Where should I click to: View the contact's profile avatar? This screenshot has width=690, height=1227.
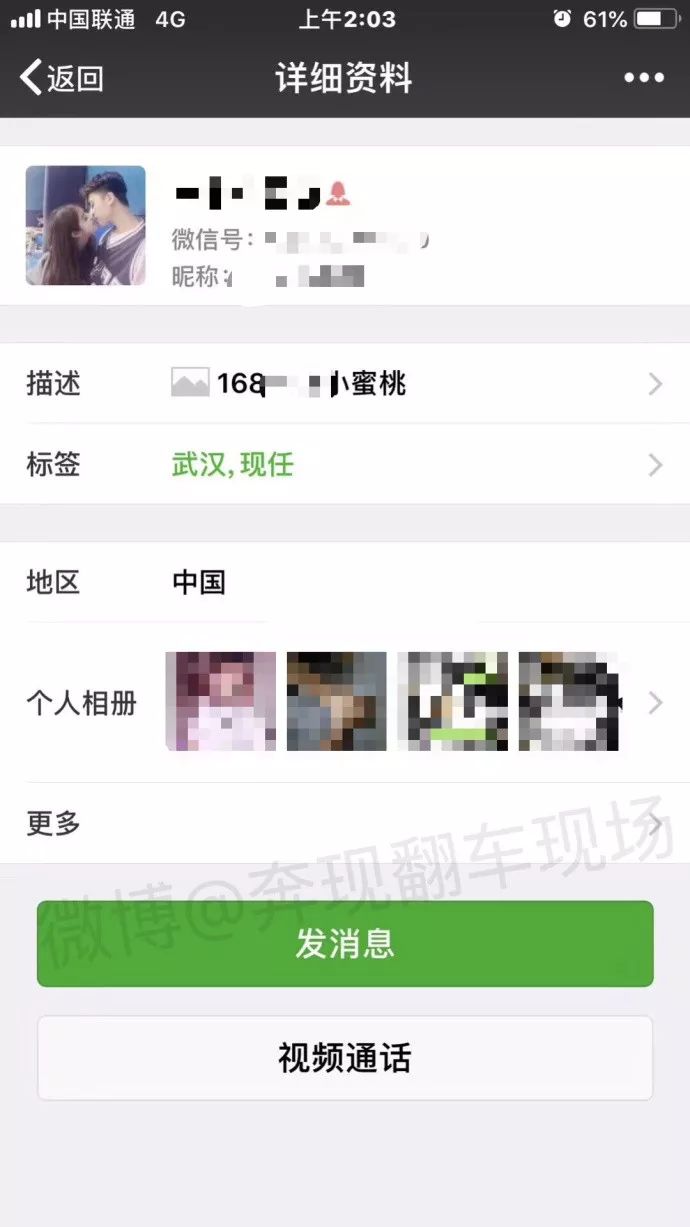pyautogui.click(x=86, y=226)
